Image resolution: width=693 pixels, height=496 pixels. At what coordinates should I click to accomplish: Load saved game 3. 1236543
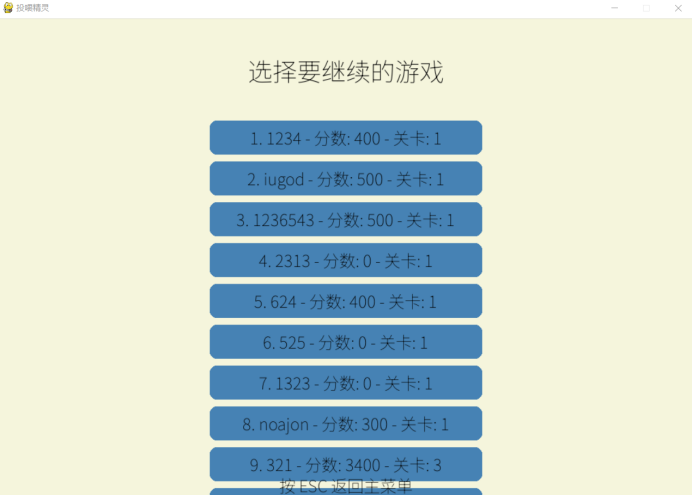[x=345, y=220]
